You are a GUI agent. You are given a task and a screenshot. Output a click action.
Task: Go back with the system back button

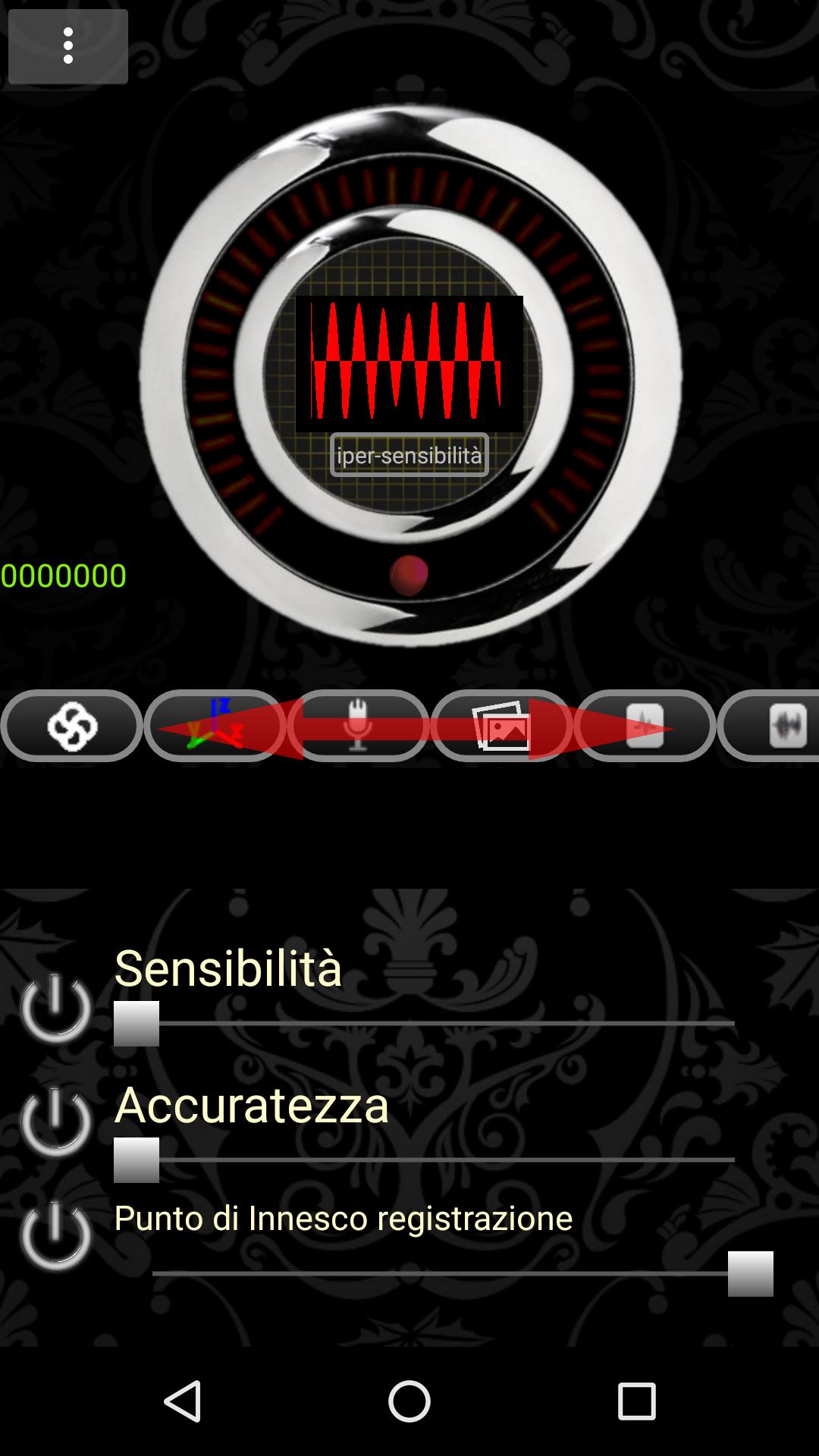coord(183,1401)
